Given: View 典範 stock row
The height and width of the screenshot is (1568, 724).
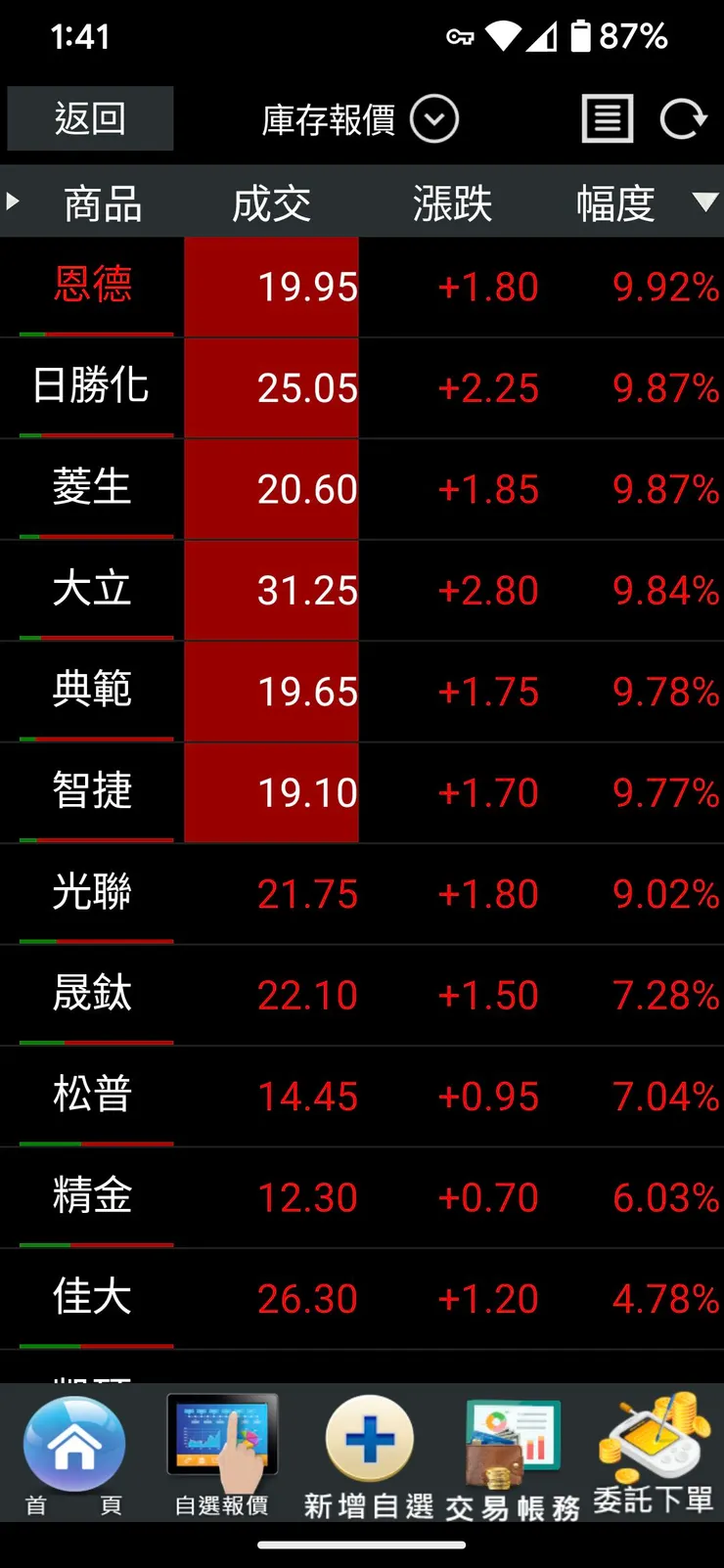Looking at the screenshot, I should point(92,691).
